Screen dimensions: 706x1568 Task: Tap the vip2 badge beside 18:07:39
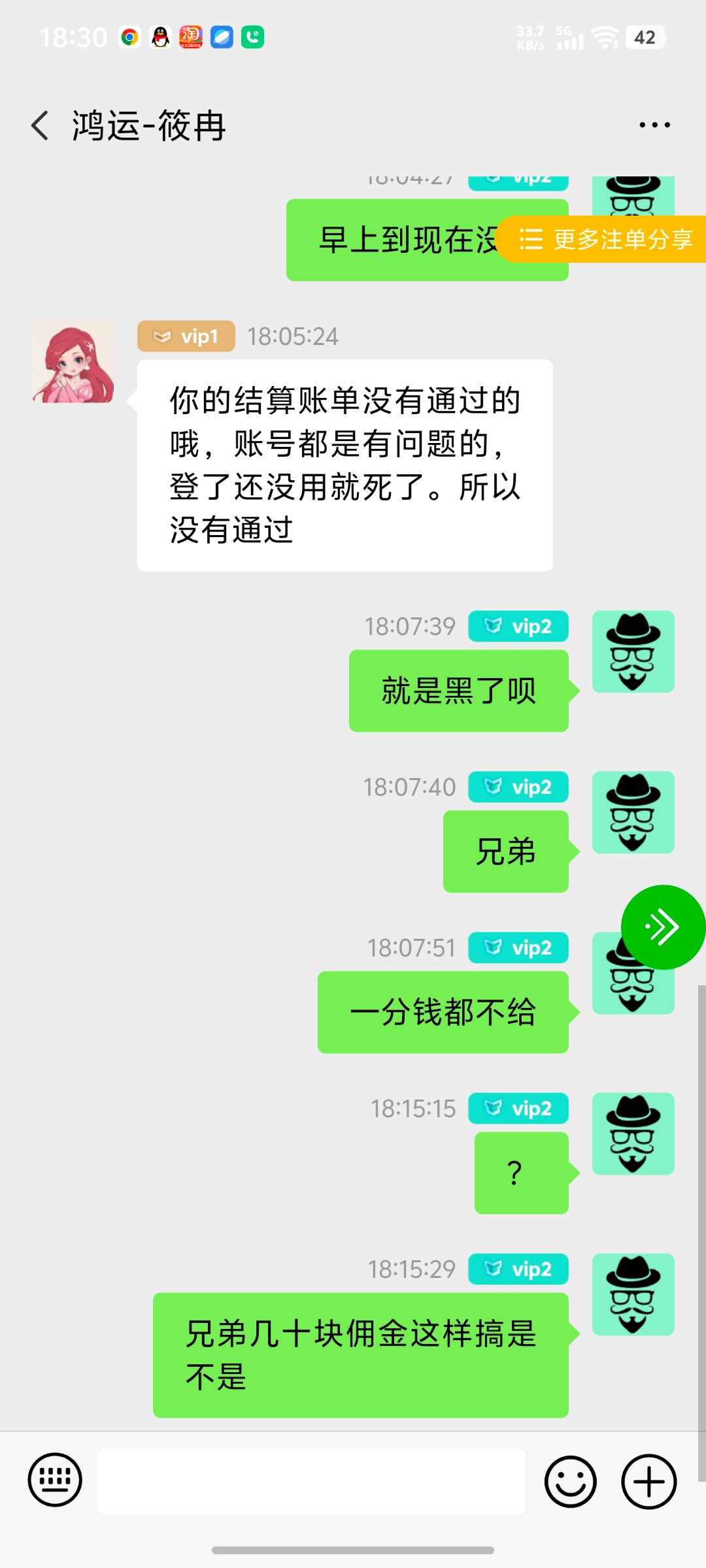(518, 626)
